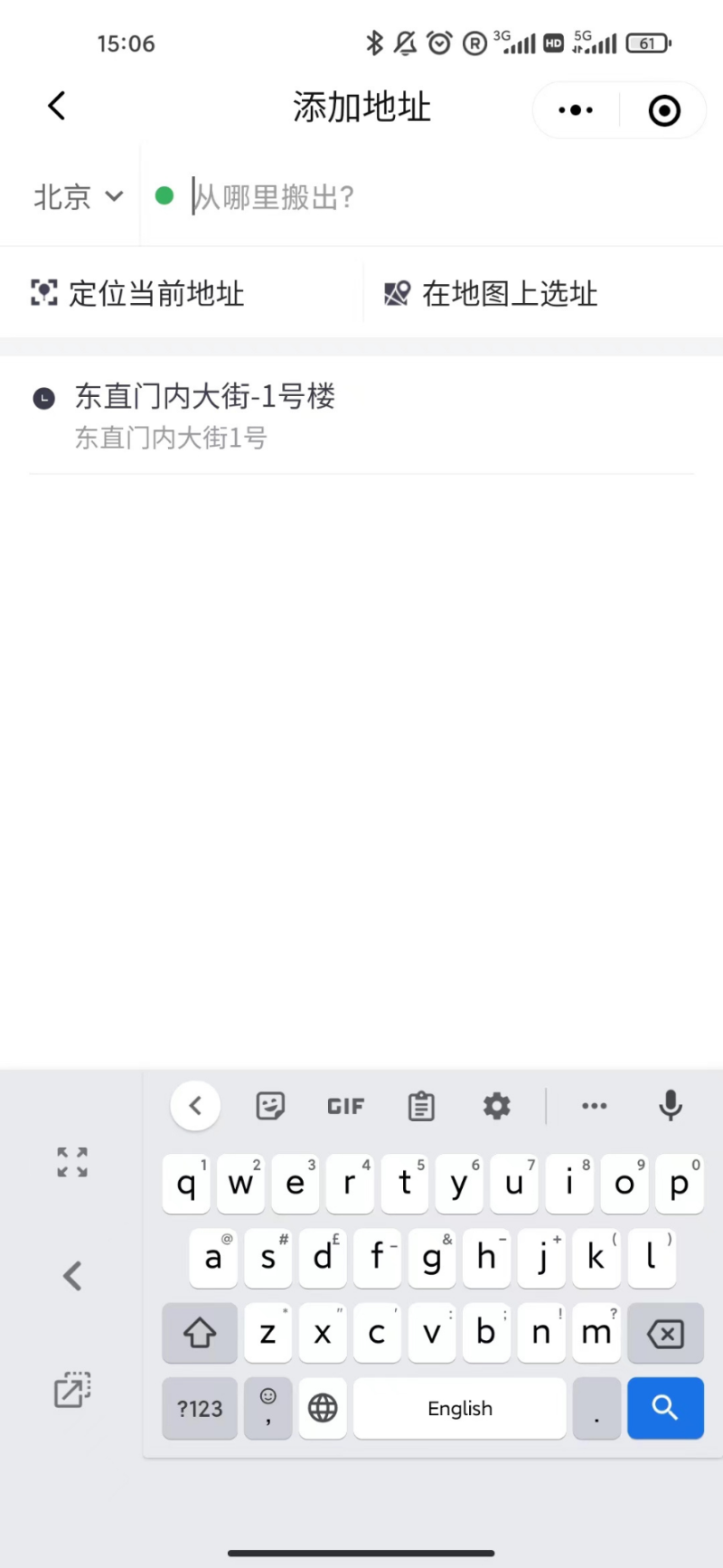
Task: Collapse keyboard toolbar with back chevron
Action: click(195, 1105)
